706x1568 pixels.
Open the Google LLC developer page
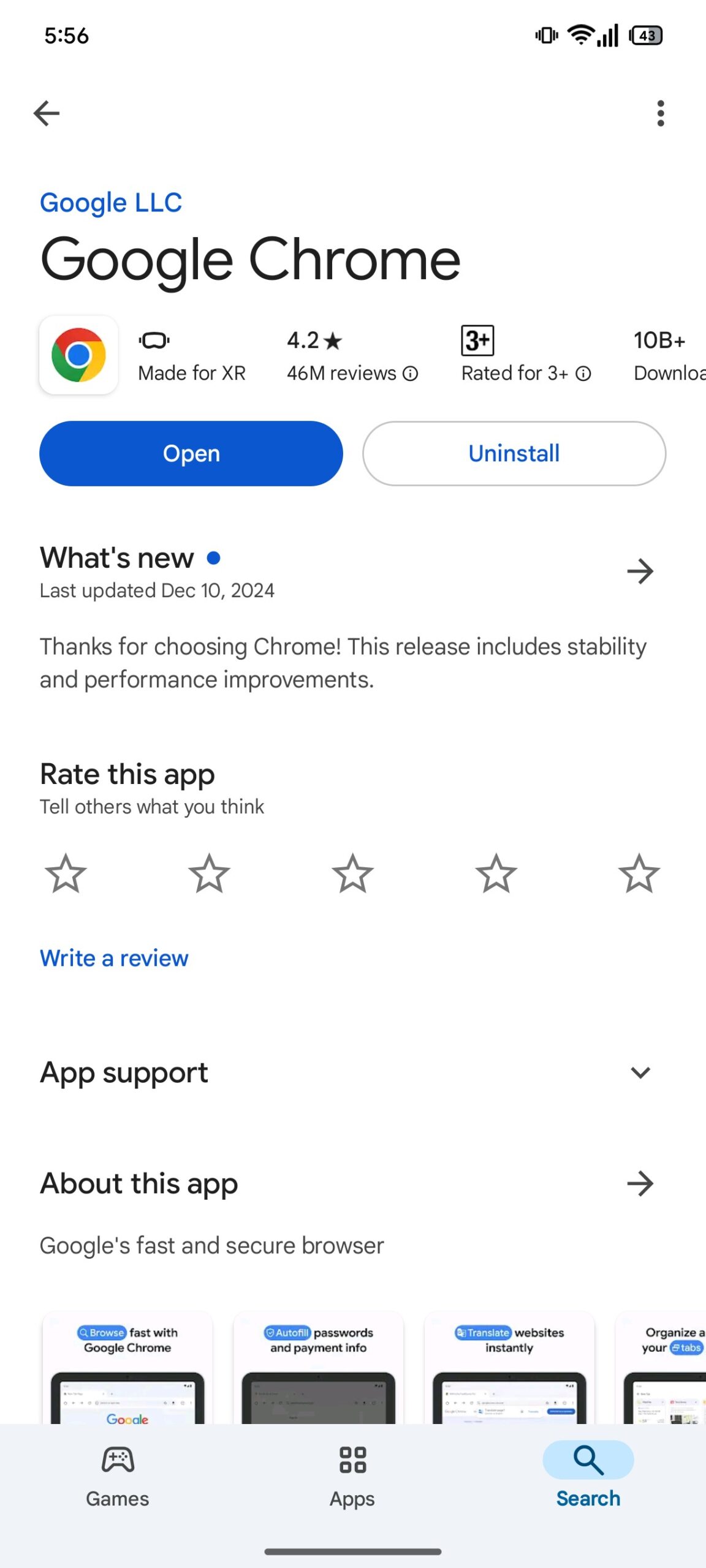(x=111, y=203)
